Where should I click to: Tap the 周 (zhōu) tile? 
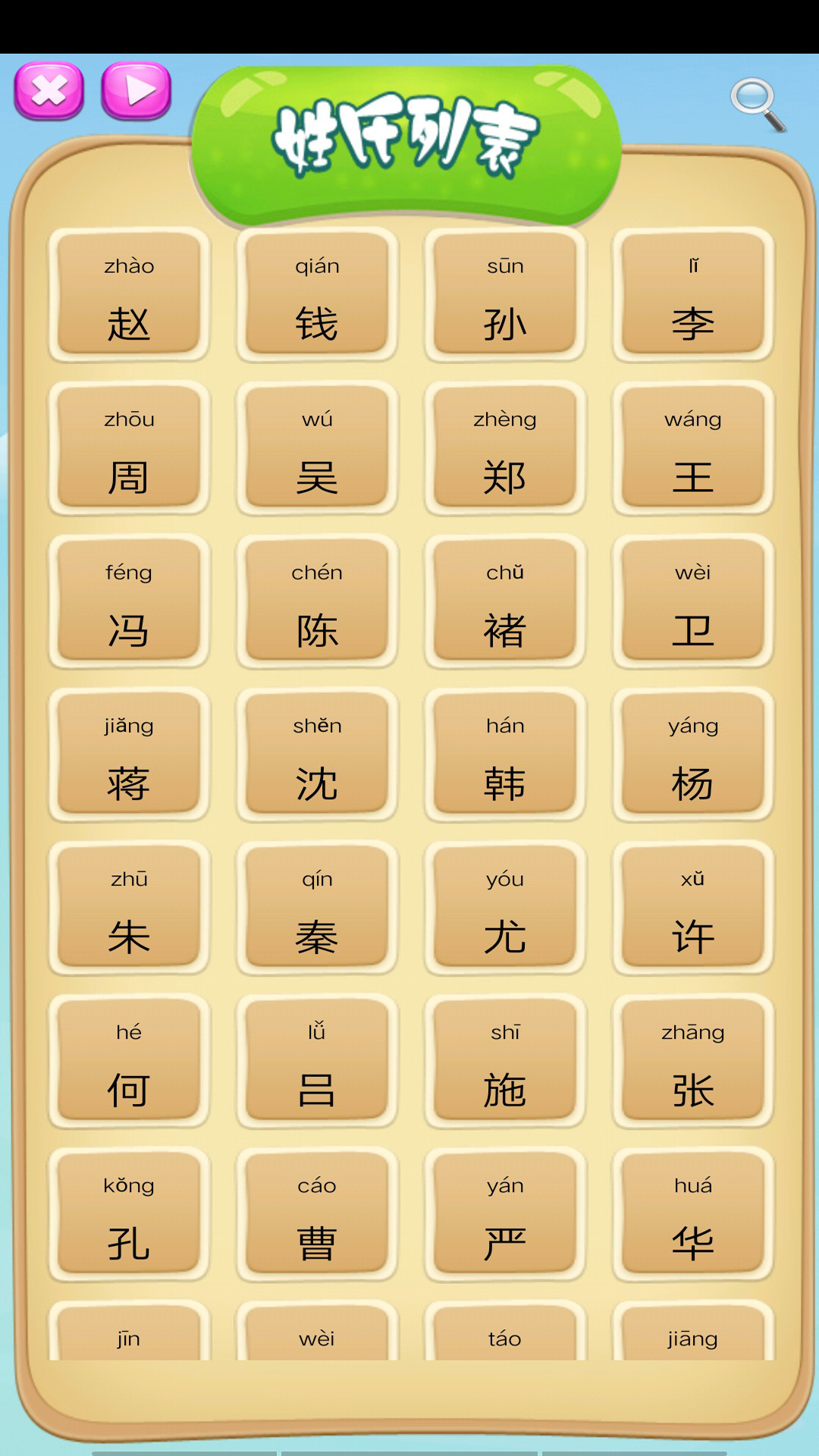[x=129, y=447]
